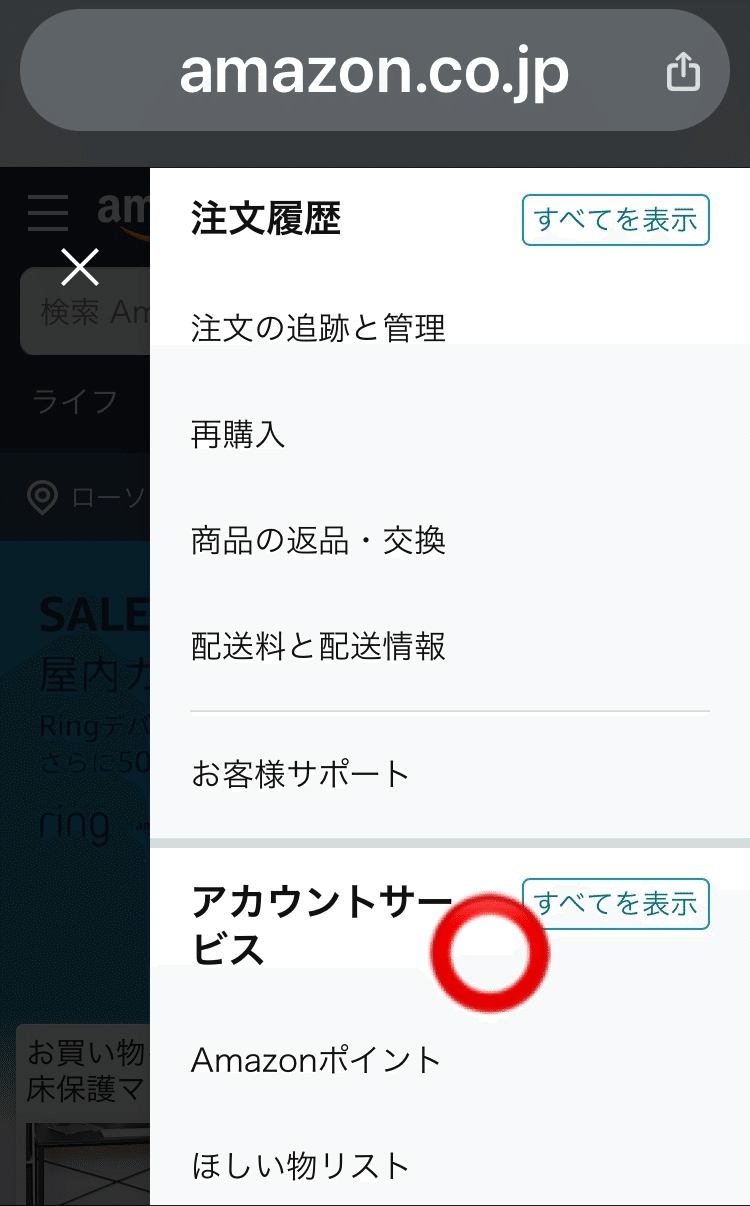Open 商品の返品・交換
The height and width of the screenshot is (1206, 750).
(318, 541)
